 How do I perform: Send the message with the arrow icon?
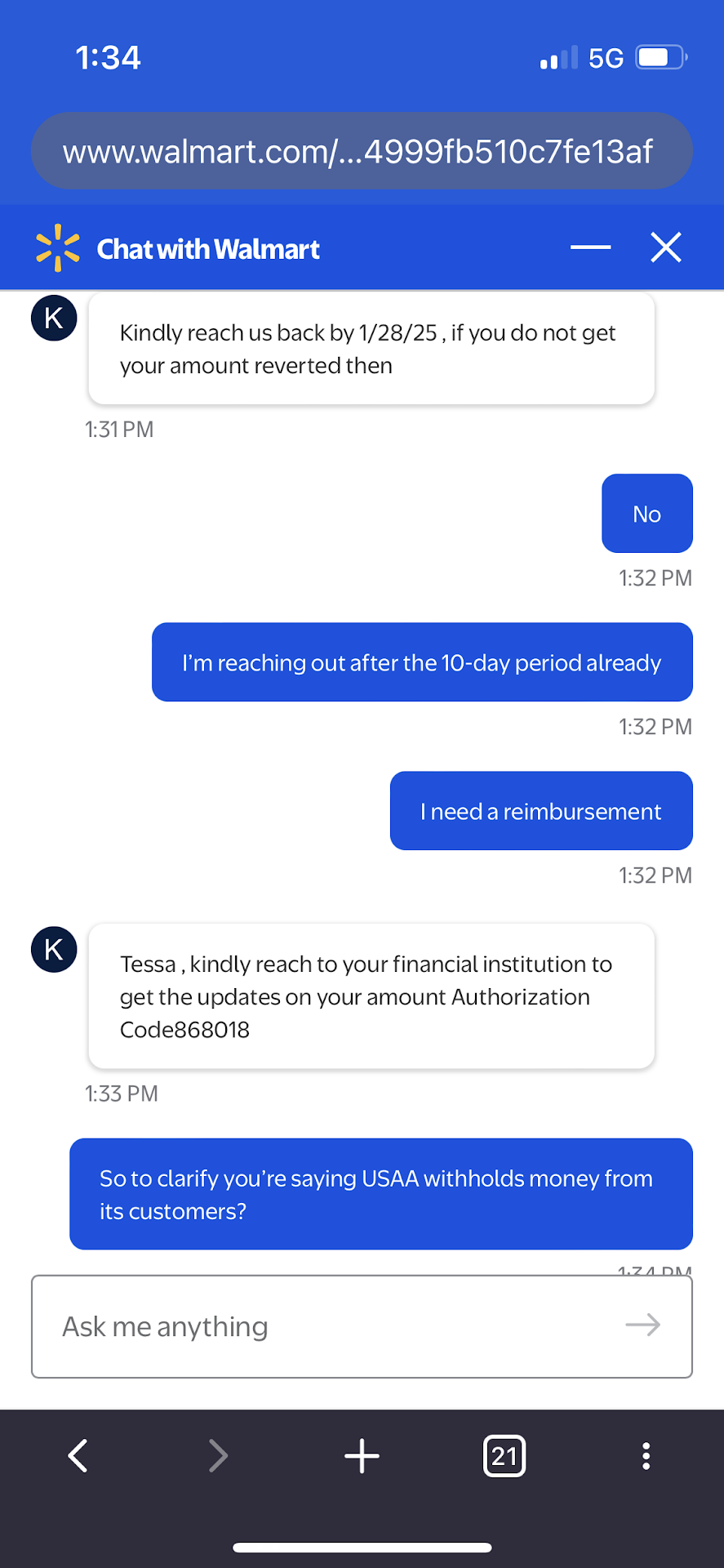(642, 1325)
